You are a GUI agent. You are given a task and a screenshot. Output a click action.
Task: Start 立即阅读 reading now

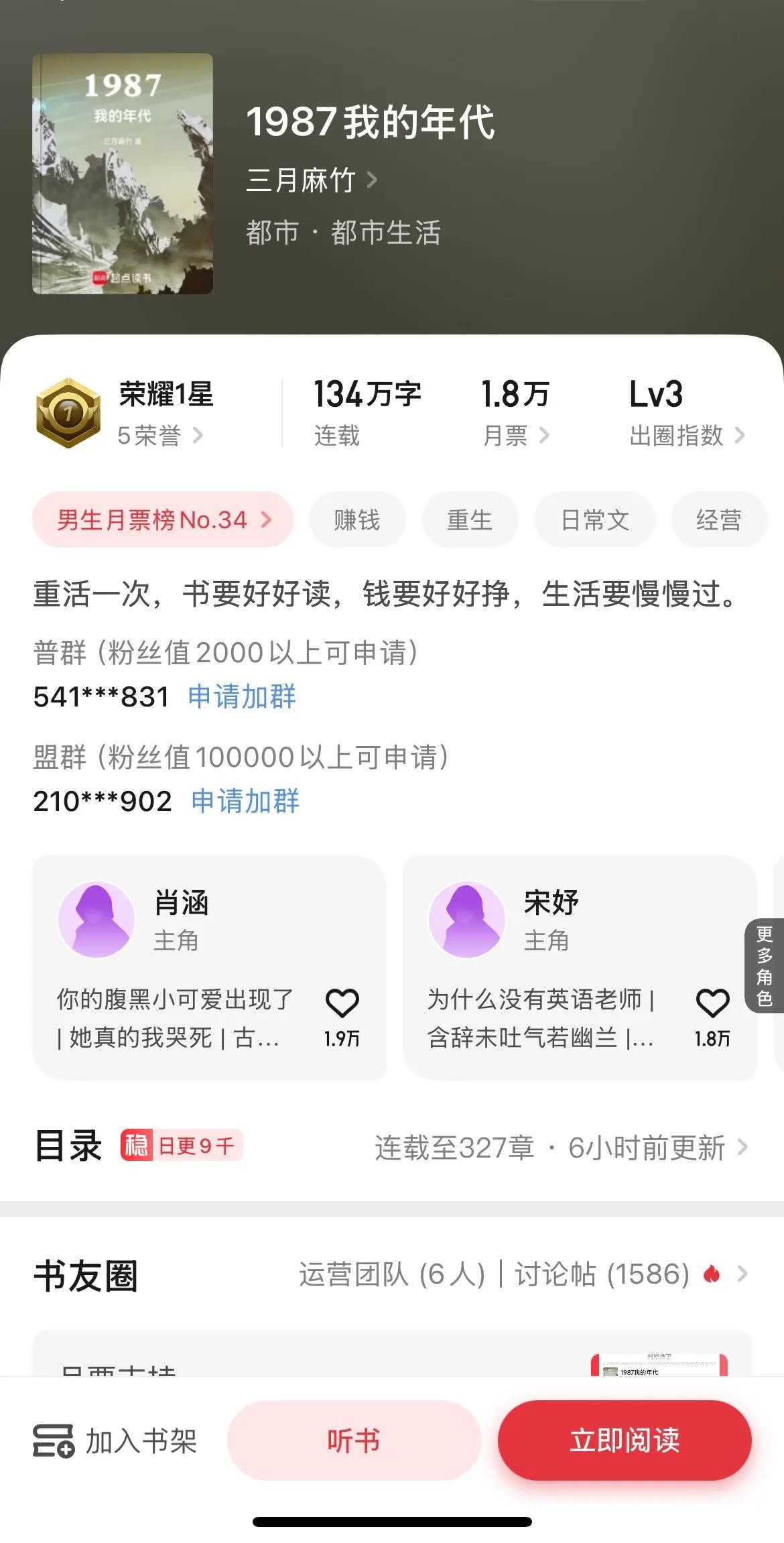(x=624, y=1441)
